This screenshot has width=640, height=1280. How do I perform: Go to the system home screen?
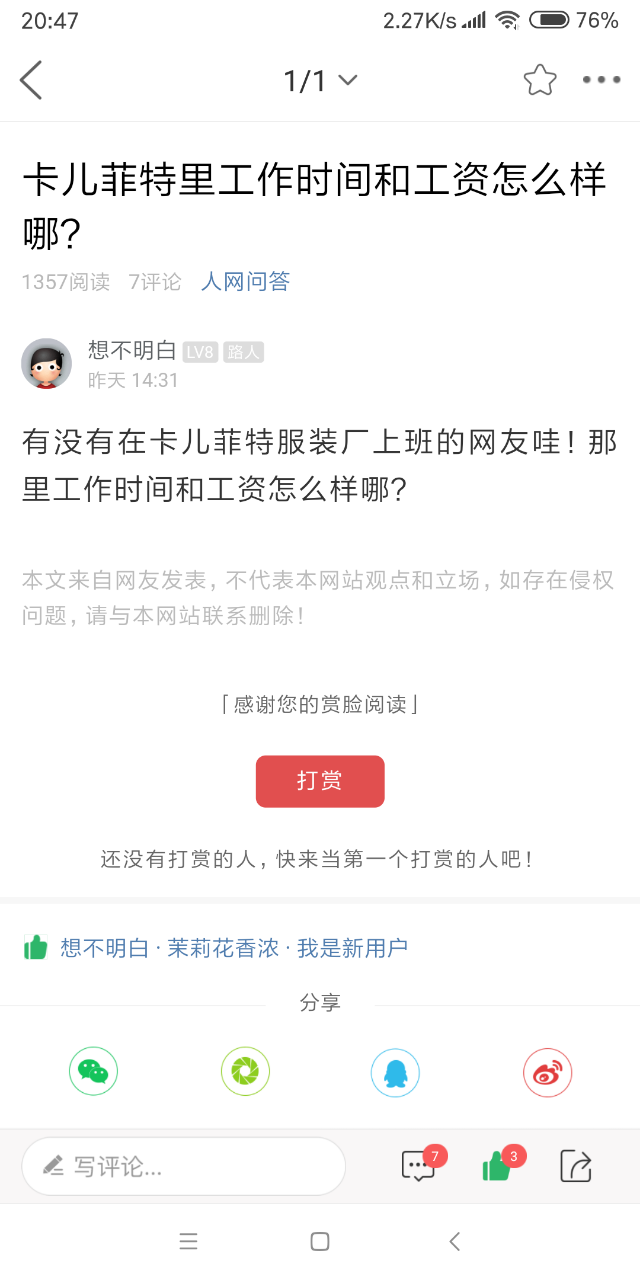tap(320, 1242)
